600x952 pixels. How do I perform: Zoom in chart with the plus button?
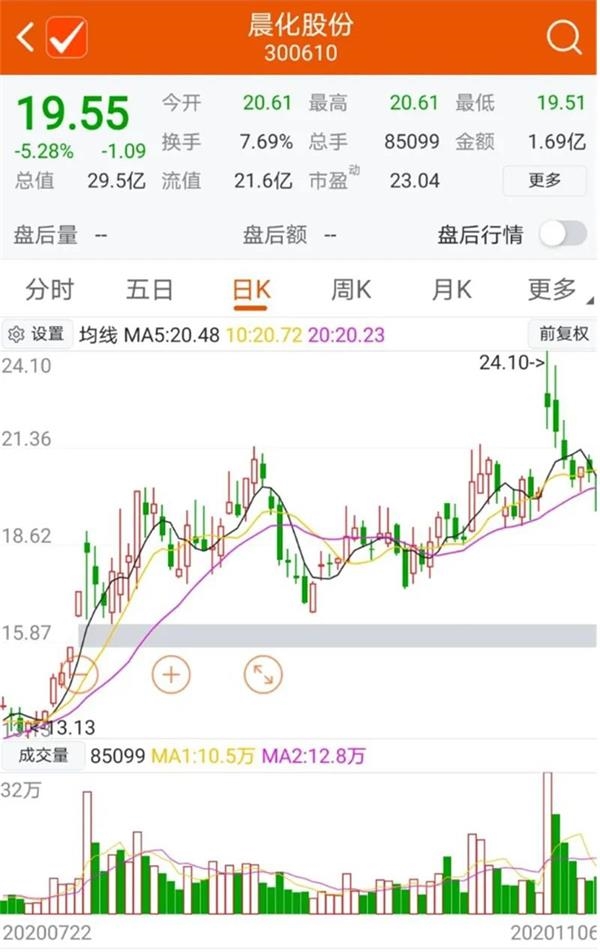pos(171,674)
